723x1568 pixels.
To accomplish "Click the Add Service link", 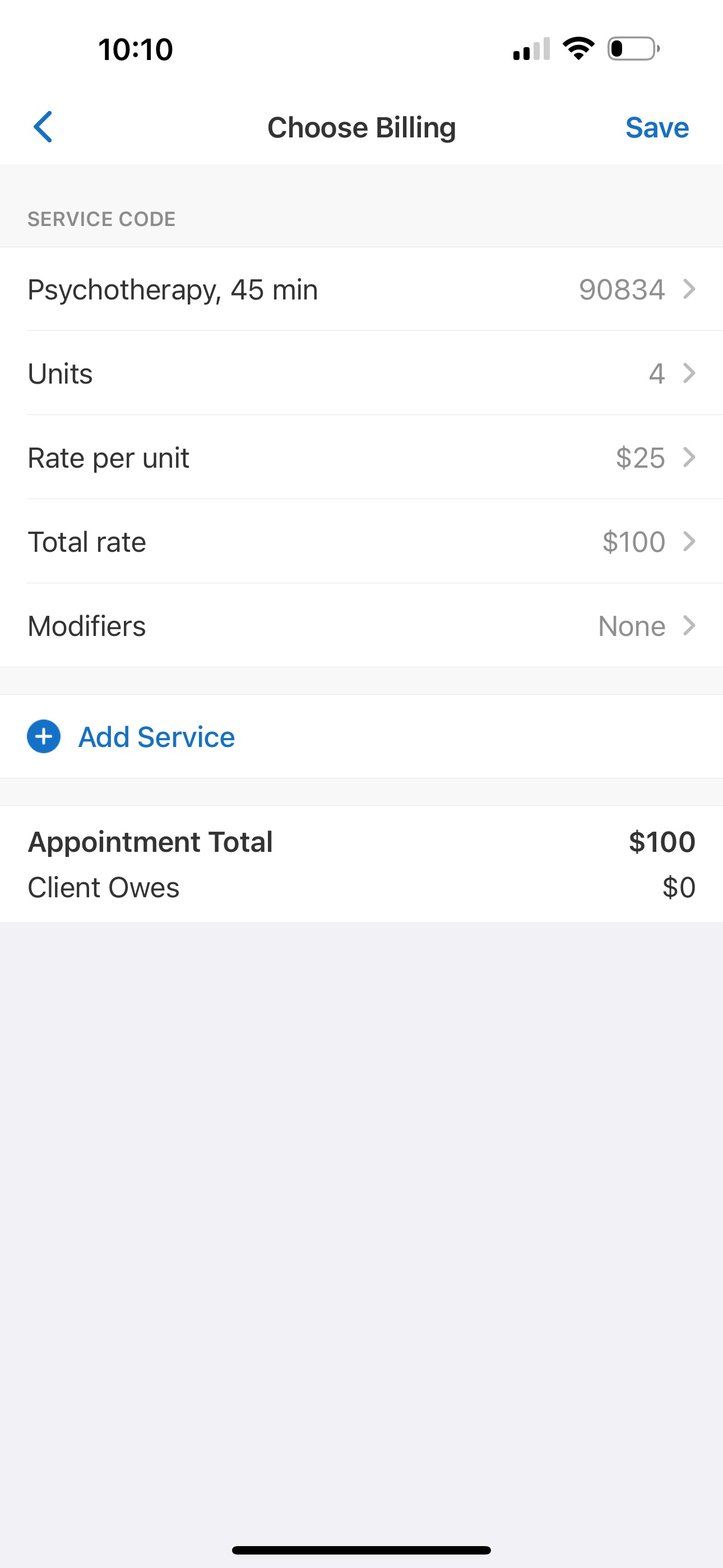I will [156, 736].
